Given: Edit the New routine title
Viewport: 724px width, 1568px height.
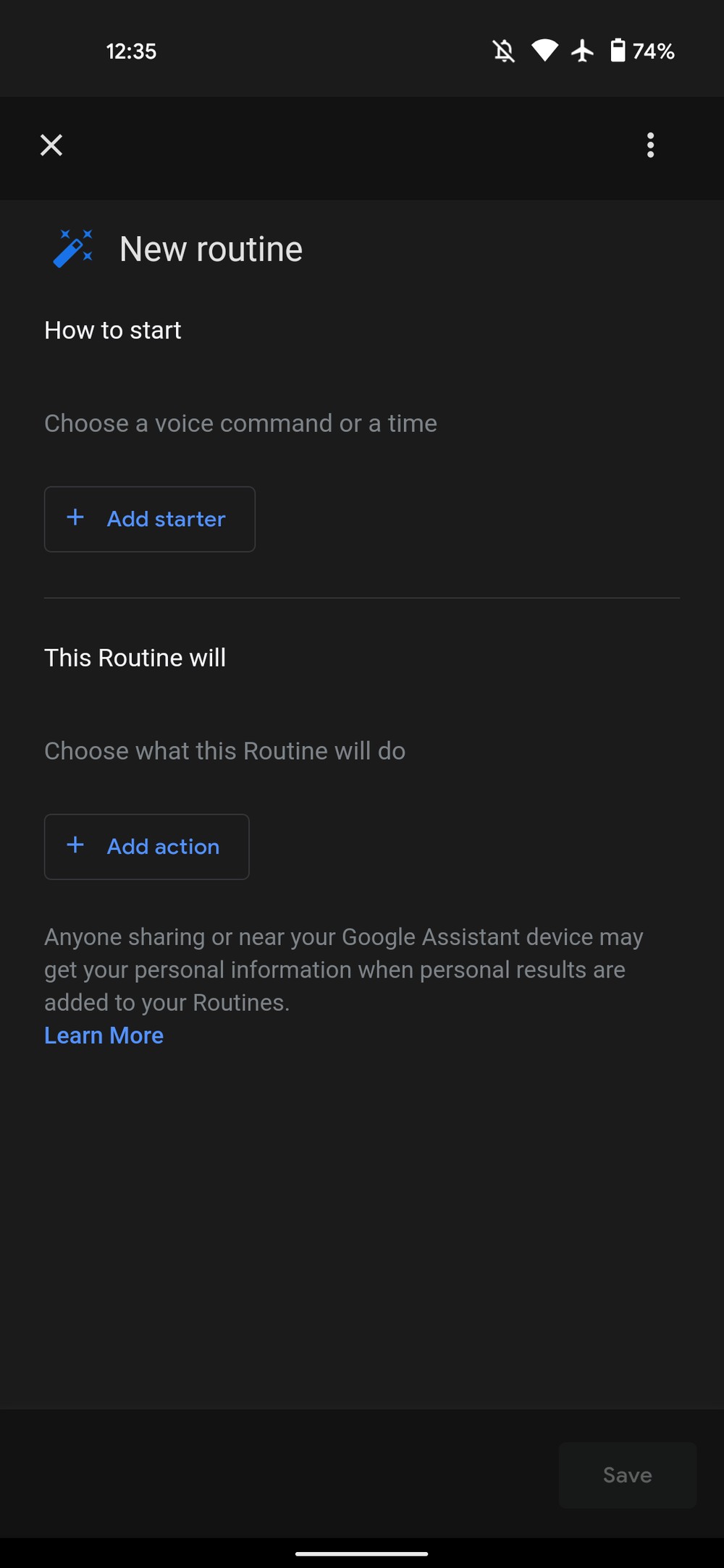Looking at the screenshot, I should pyautogui.click(x=211, y=250).
